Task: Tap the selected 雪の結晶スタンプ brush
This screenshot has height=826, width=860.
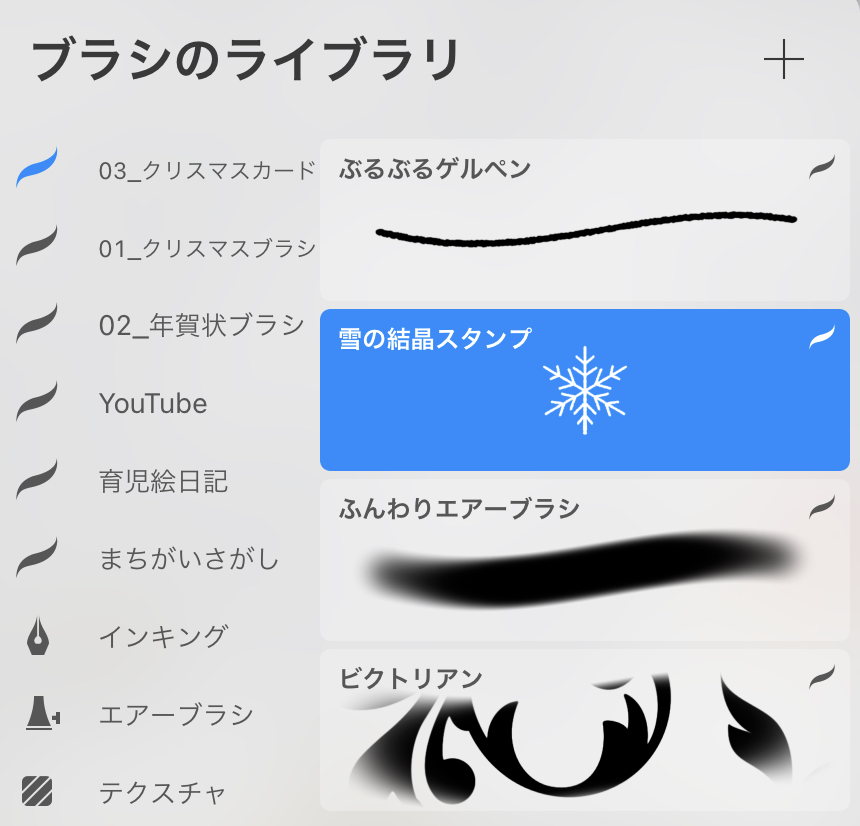Action: pyautogui.click(x=584, y=390)
